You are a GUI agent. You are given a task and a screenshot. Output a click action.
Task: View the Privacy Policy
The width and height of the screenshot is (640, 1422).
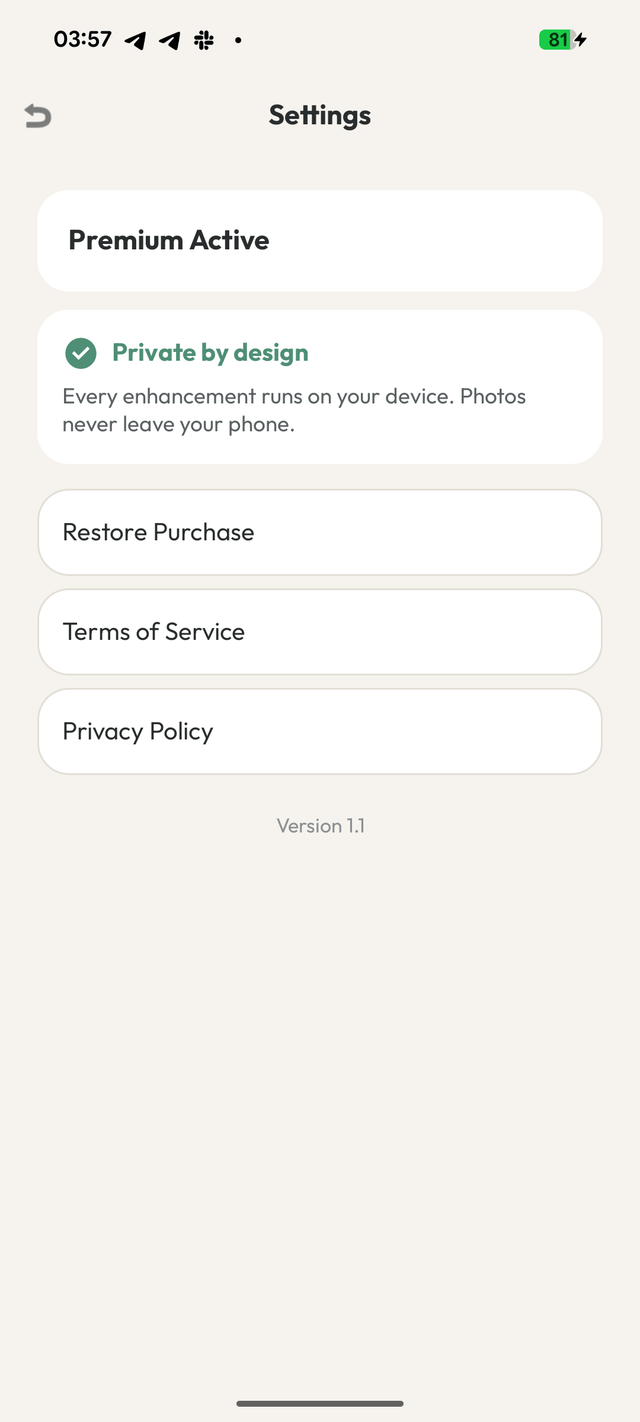click(320, 731)
